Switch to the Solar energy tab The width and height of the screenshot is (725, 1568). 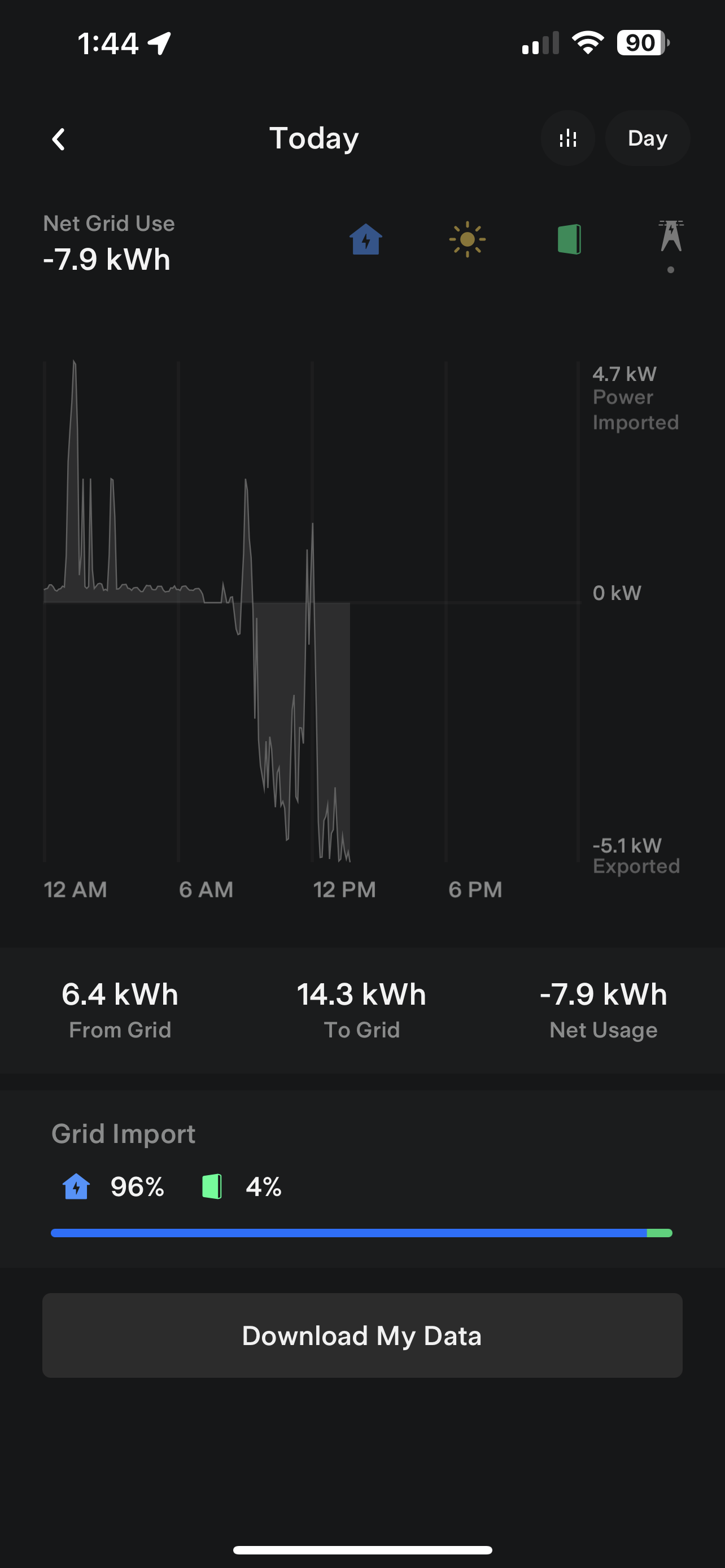point(467,239)
